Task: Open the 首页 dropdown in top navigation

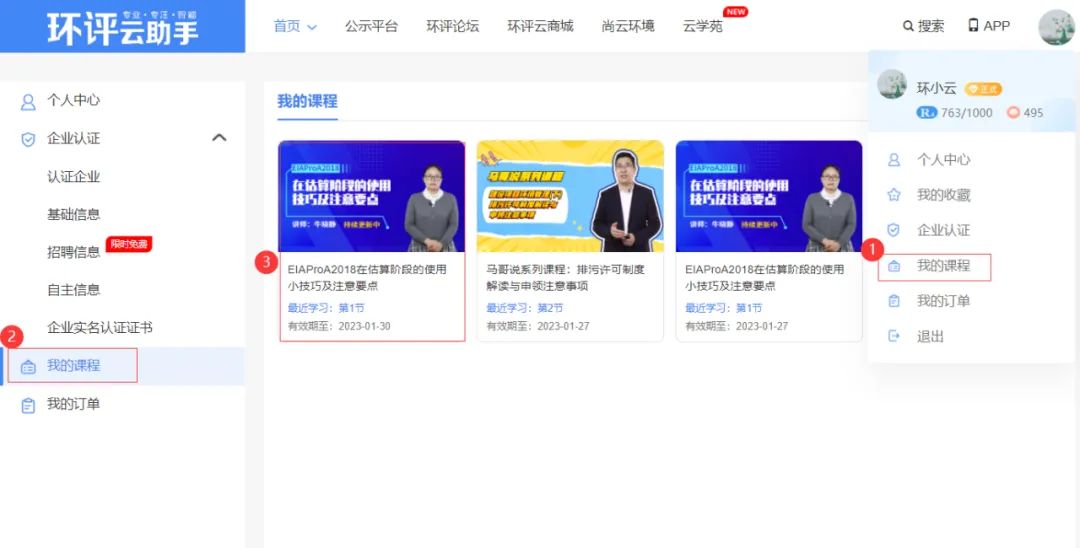Action: tap(295, 26)
